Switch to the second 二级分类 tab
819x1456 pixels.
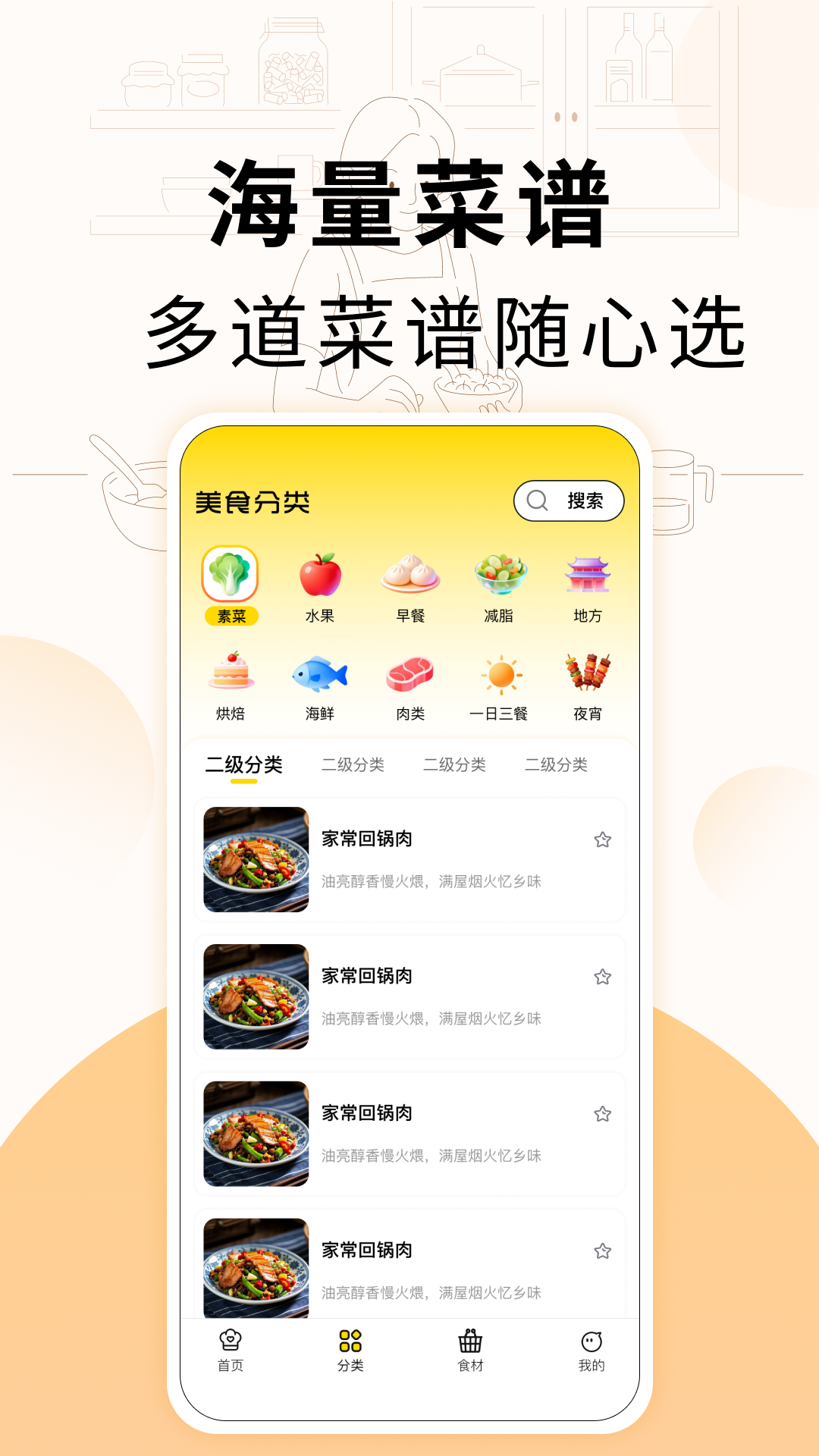coord(353,765)
